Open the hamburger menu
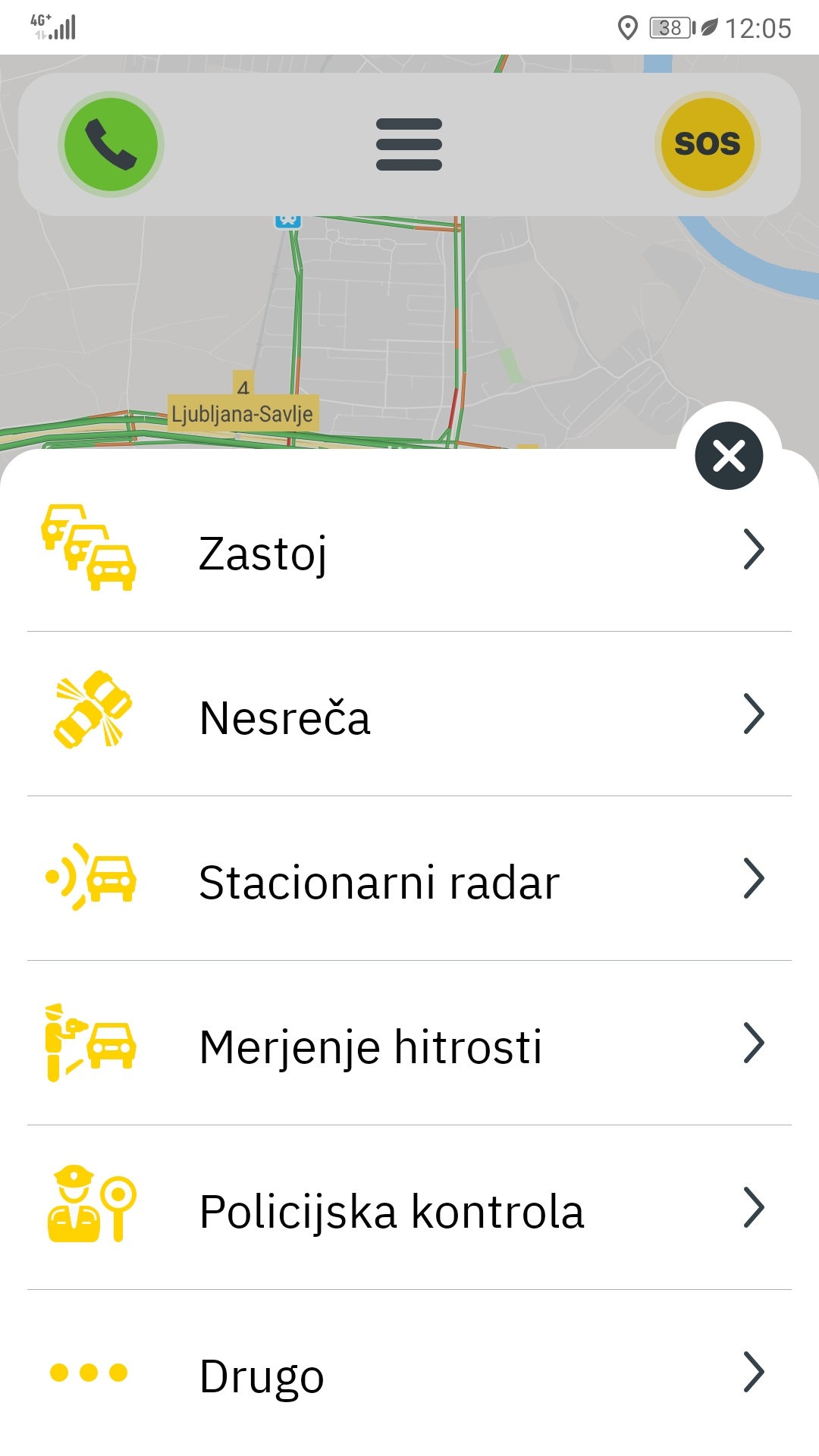Viewport: 819px width, 1456px height. (409, 144)
